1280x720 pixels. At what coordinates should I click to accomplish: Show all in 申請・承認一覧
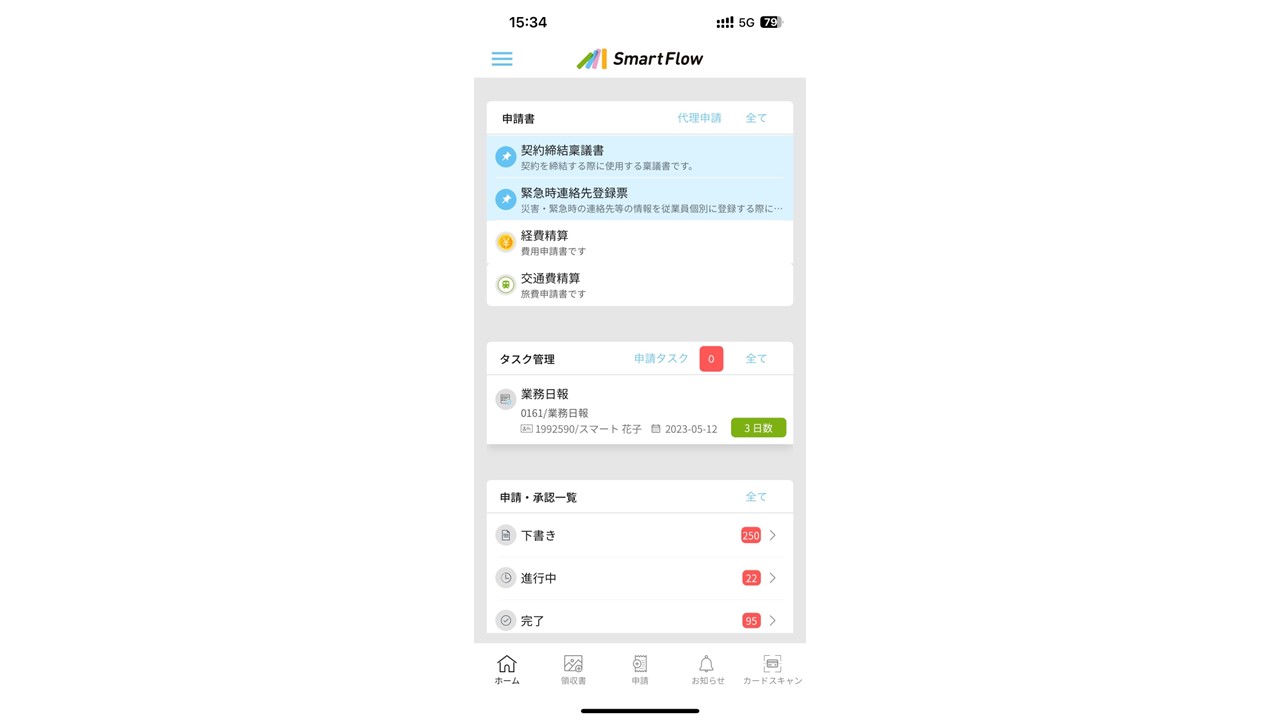[x=756, y=497]
